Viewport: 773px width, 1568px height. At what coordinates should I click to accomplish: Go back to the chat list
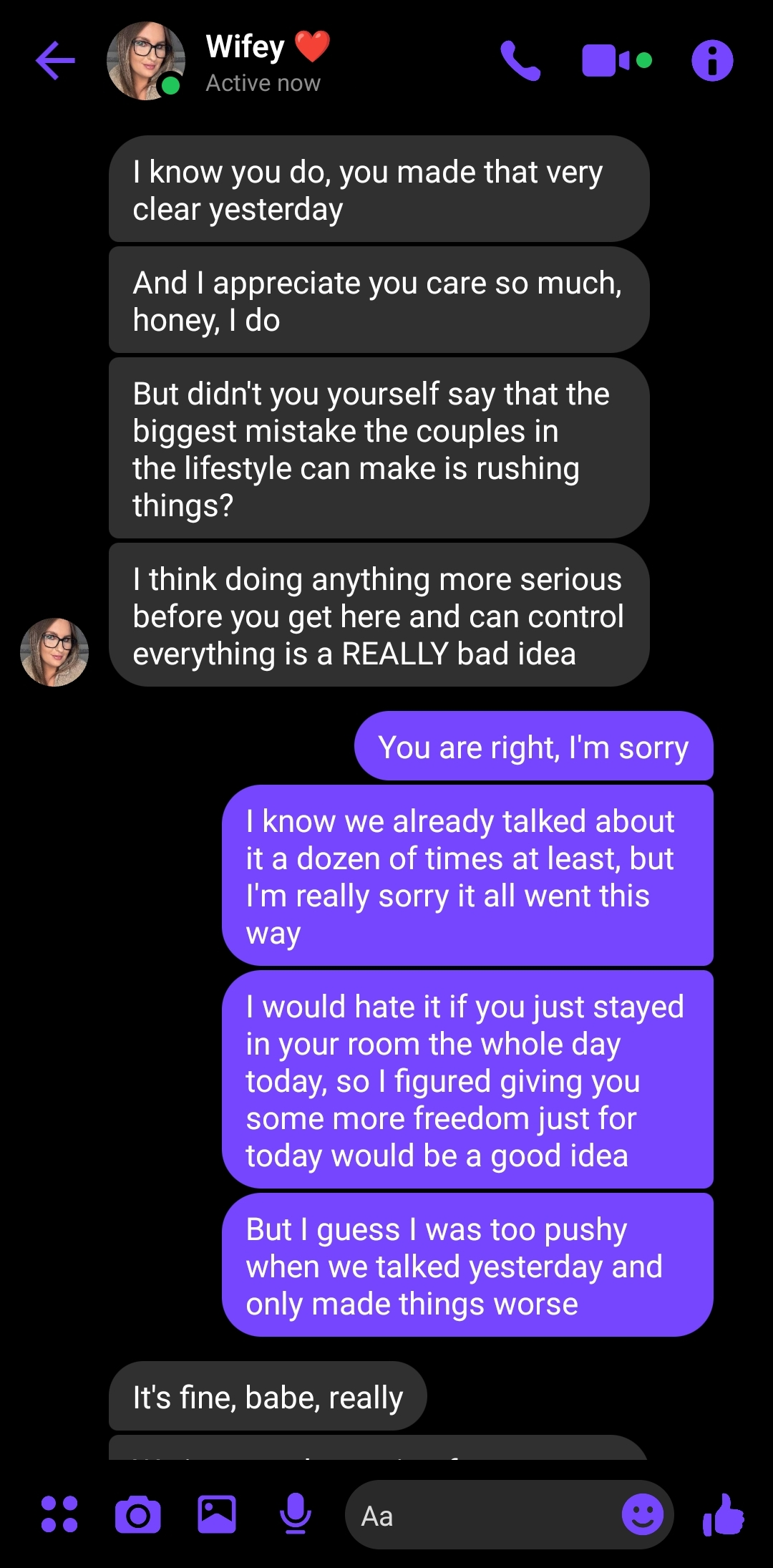56,61
